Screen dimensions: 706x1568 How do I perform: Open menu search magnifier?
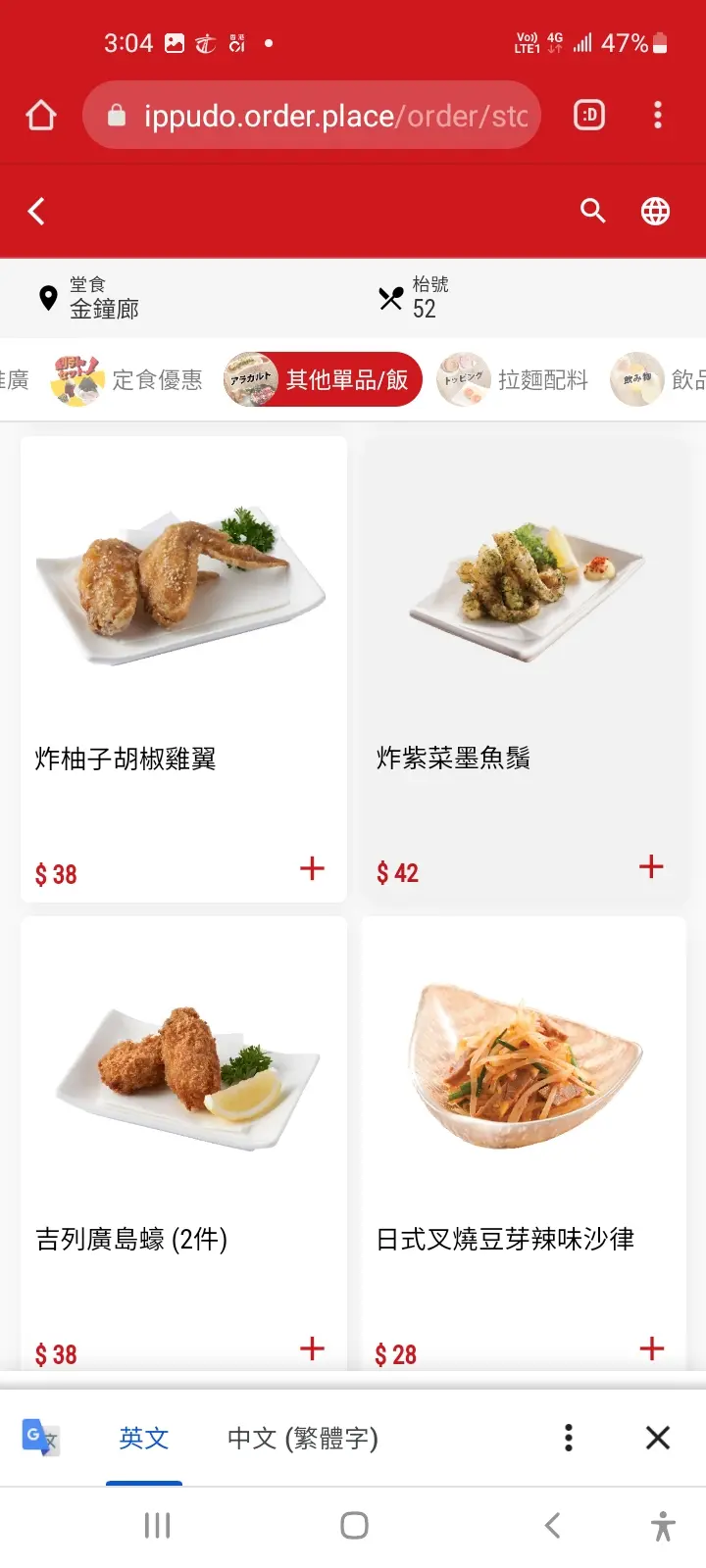pyautogui.click(x=593, y=211)
